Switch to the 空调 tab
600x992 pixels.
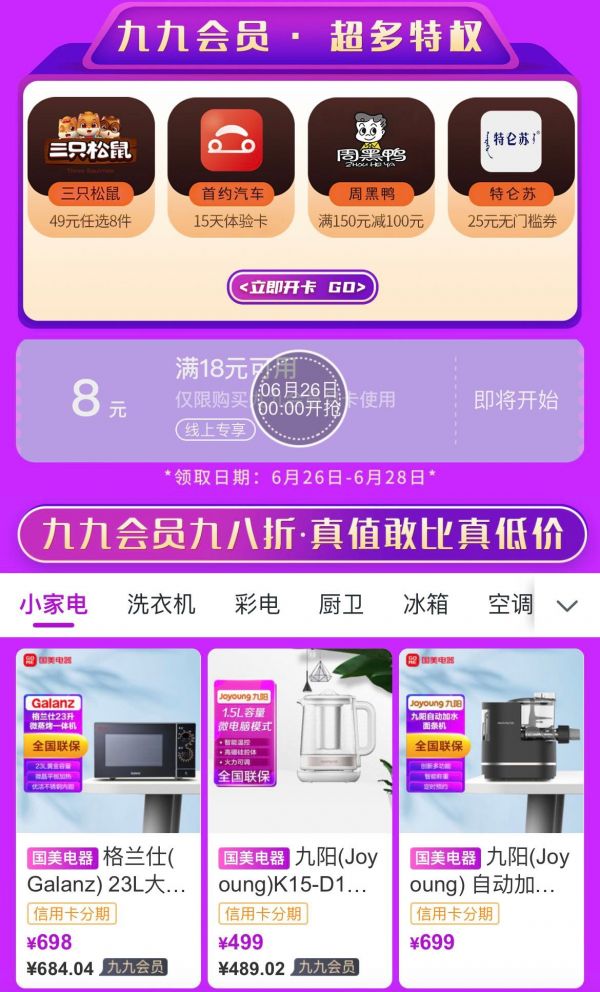tap(510, 604)
